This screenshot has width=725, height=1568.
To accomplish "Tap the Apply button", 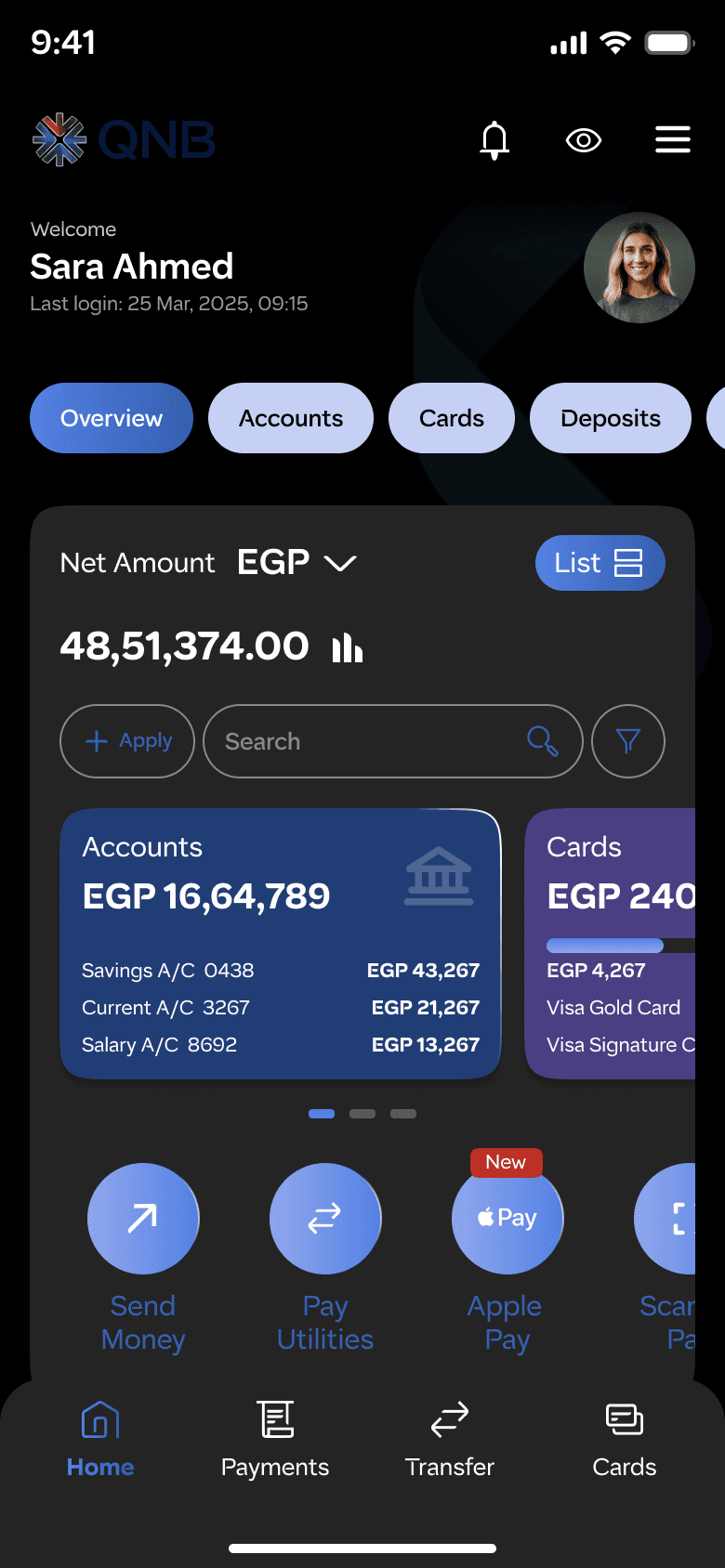I will (127, 741).
